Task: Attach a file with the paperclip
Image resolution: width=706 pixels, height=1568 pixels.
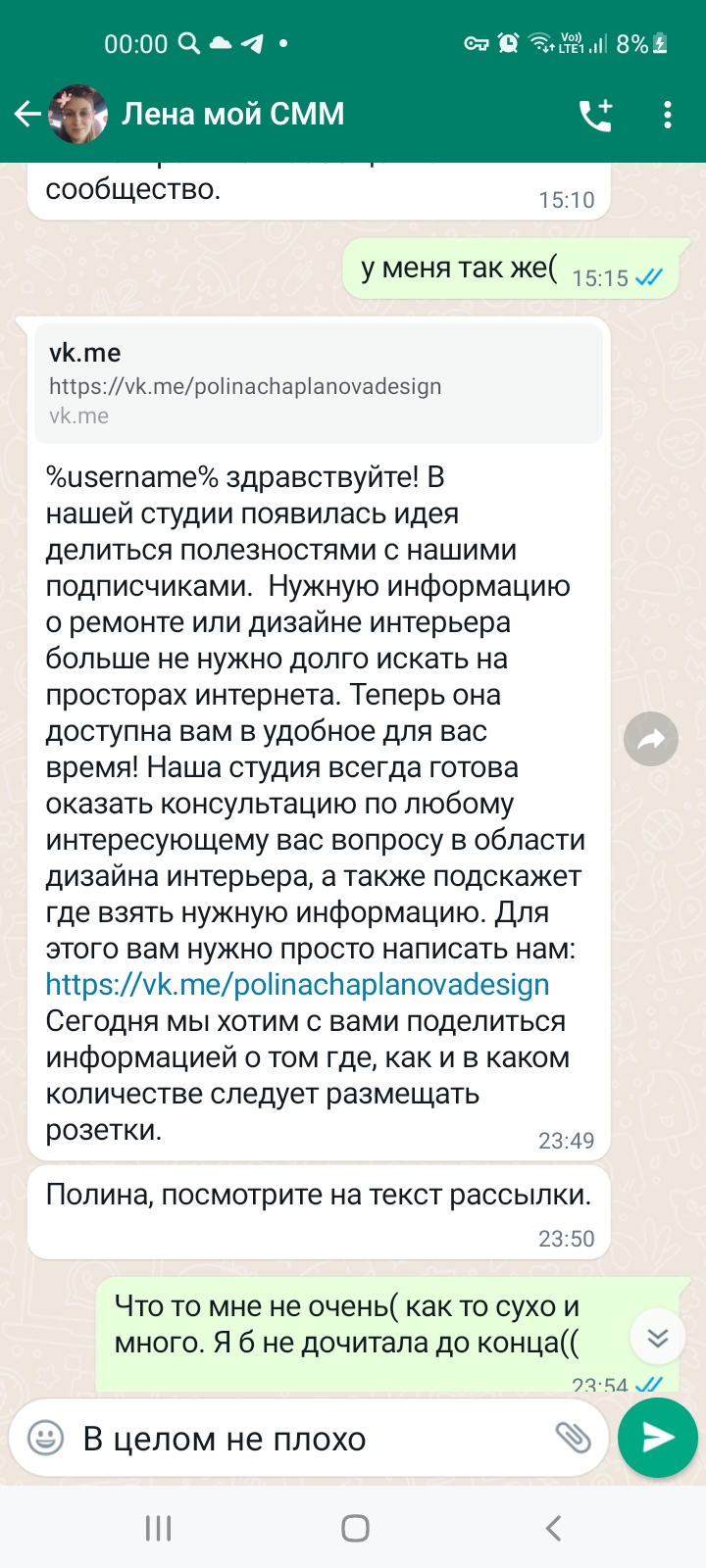Action: point(574,1438)
